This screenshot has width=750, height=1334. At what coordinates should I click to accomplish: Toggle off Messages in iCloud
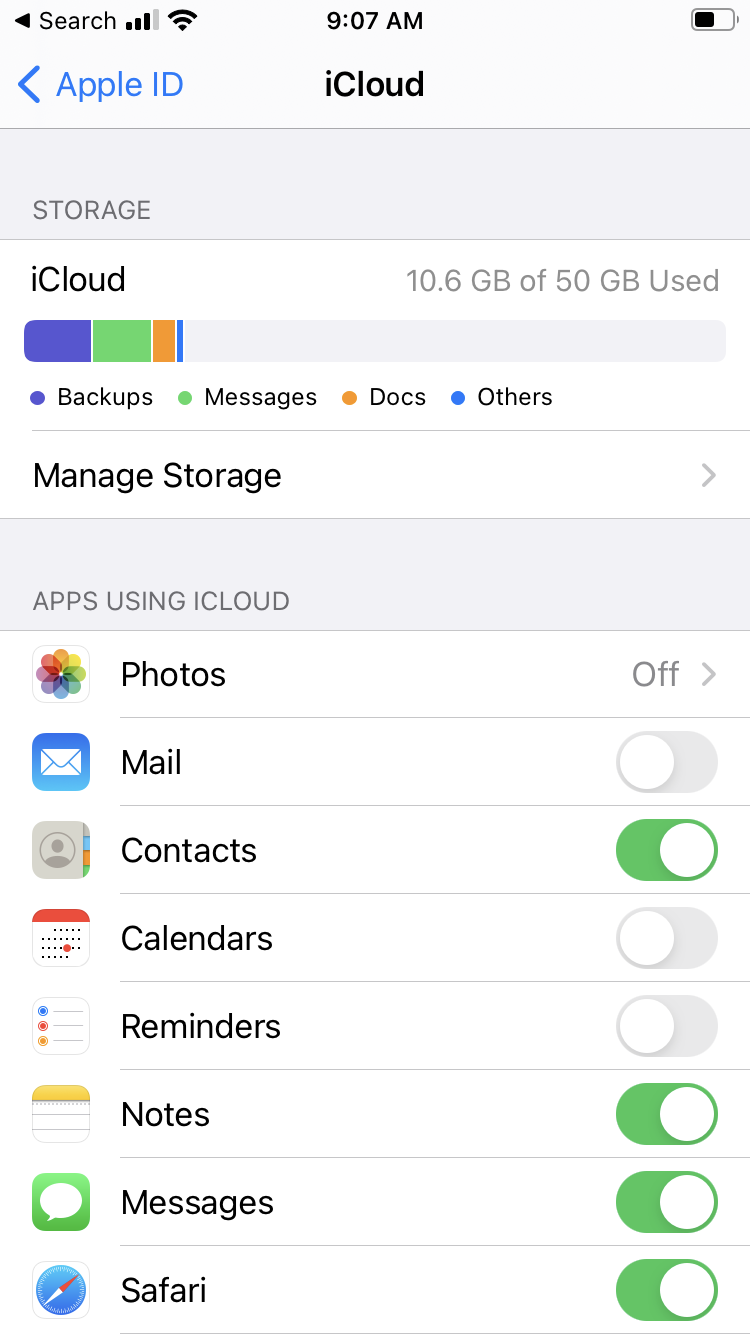pyautogui.click(x=667, y=1202)
